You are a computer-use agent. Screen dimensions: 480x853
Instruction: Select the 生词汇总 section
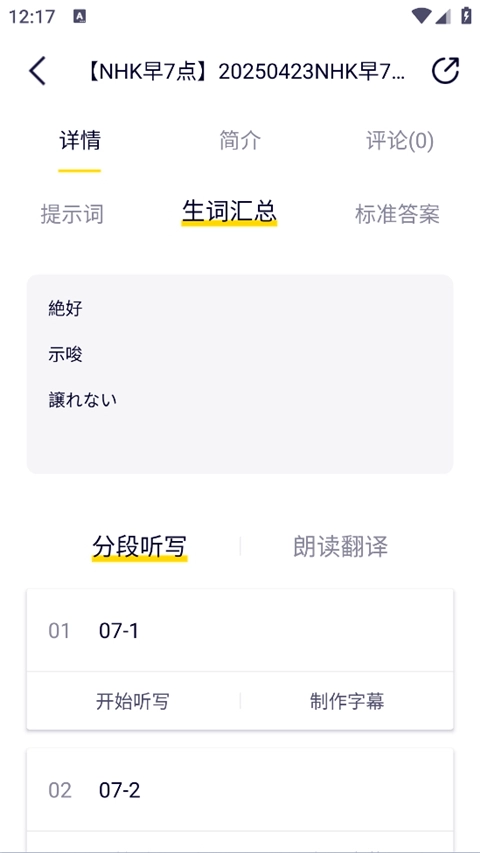(229, 211)
